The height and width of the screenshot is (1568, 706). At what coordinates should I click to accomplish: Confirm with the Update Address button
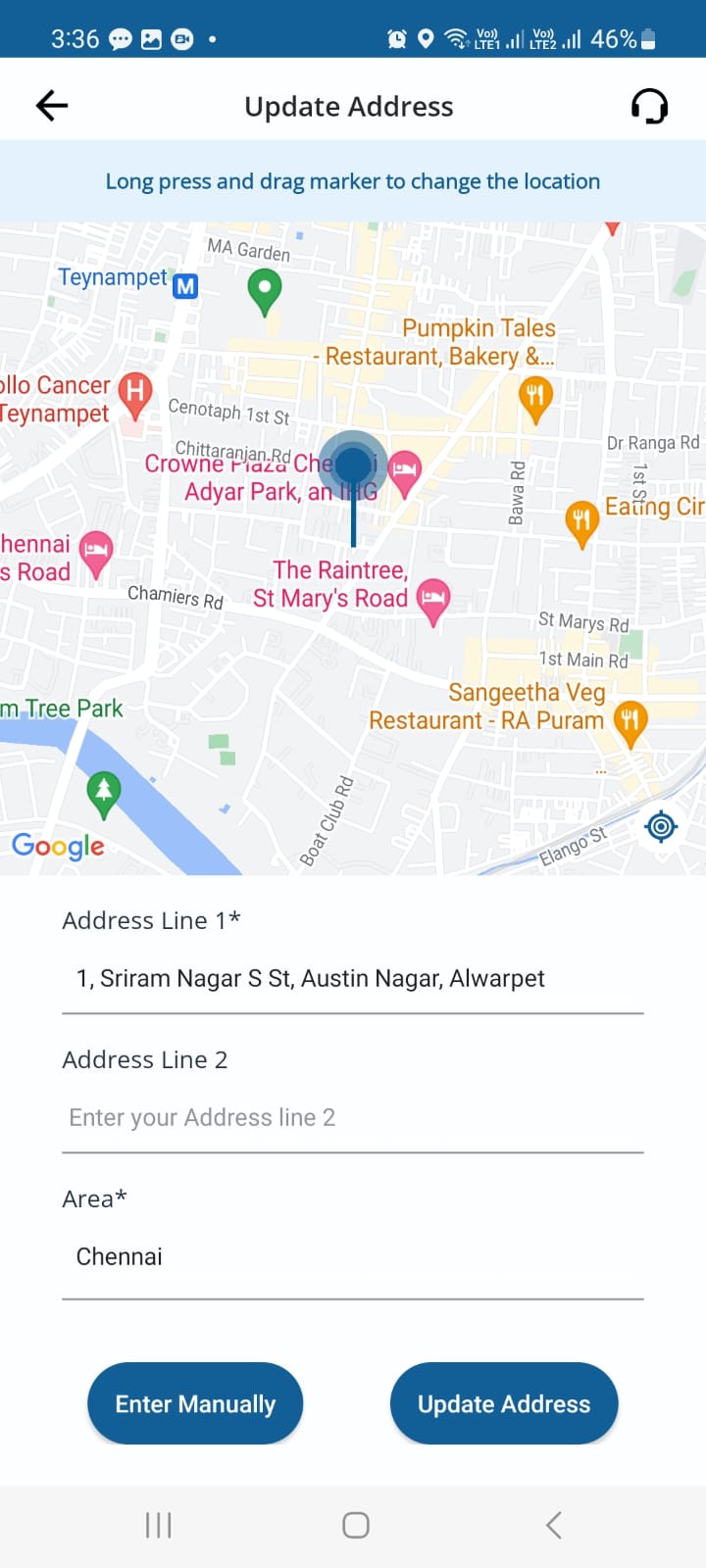(504, 1403)
